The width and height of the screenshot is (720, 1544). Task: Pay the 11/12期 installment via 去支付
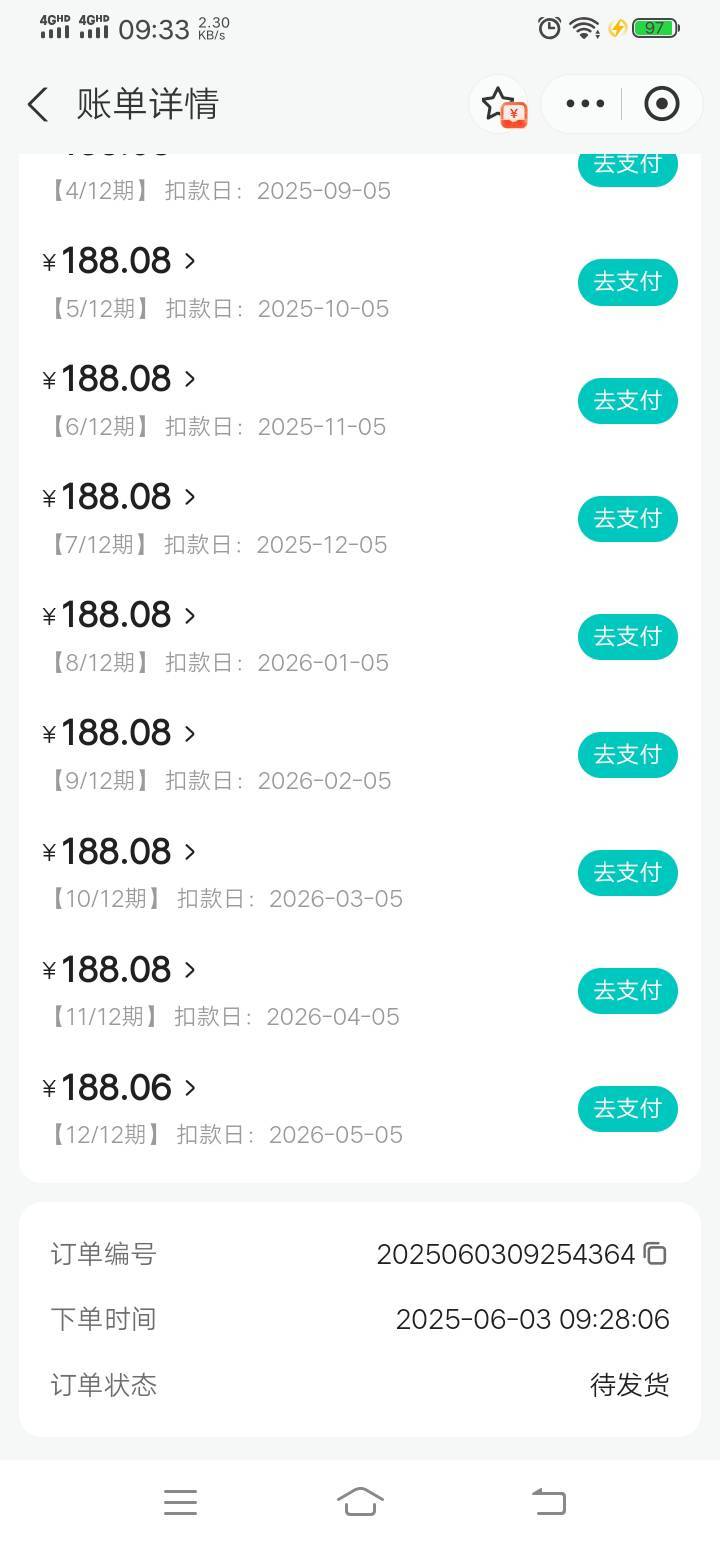628,990
